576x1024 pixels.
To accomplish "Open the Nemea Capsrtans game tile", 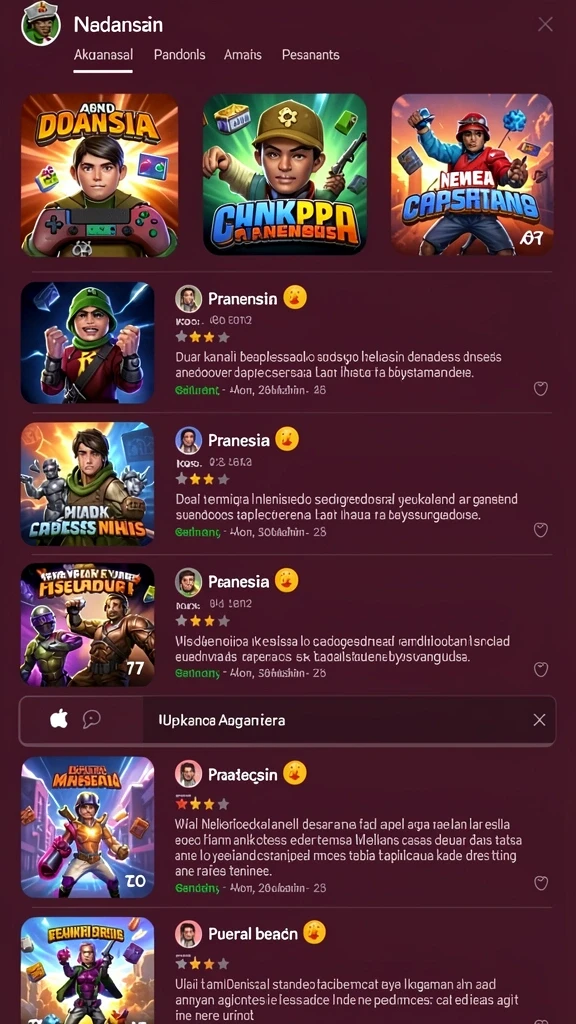I will [472, 174].
